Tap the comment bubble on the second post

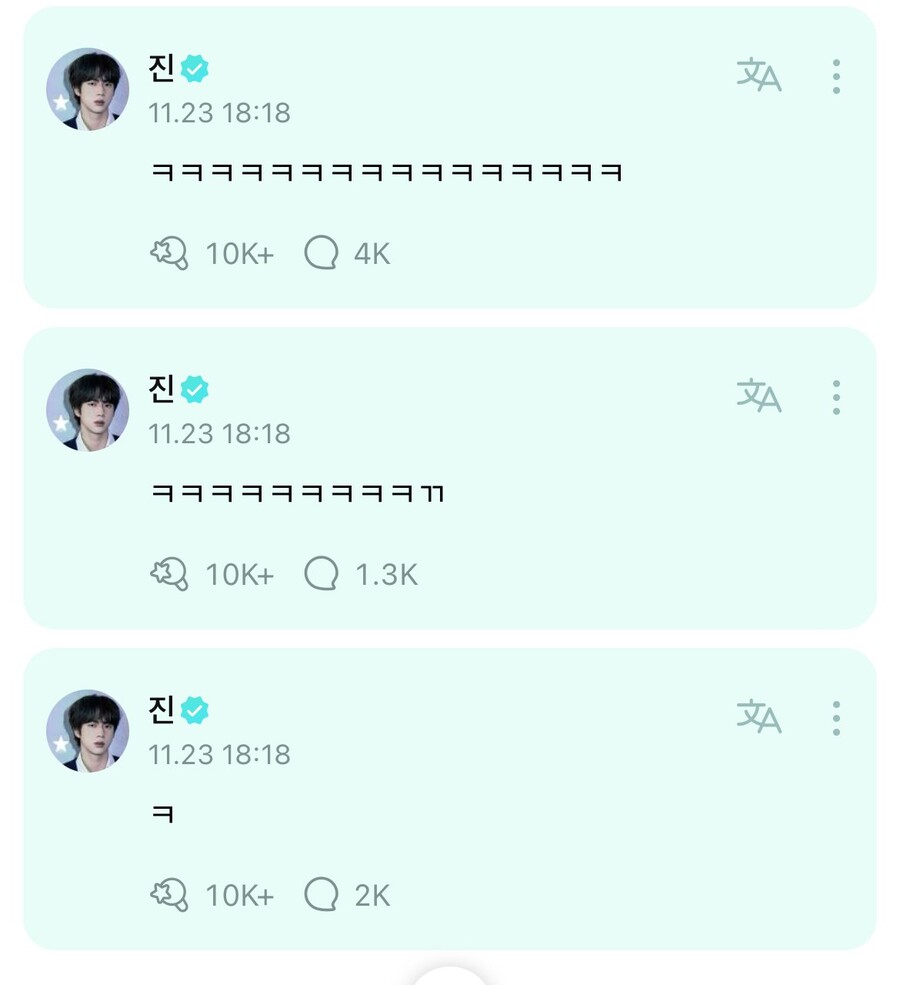point(322,575)
